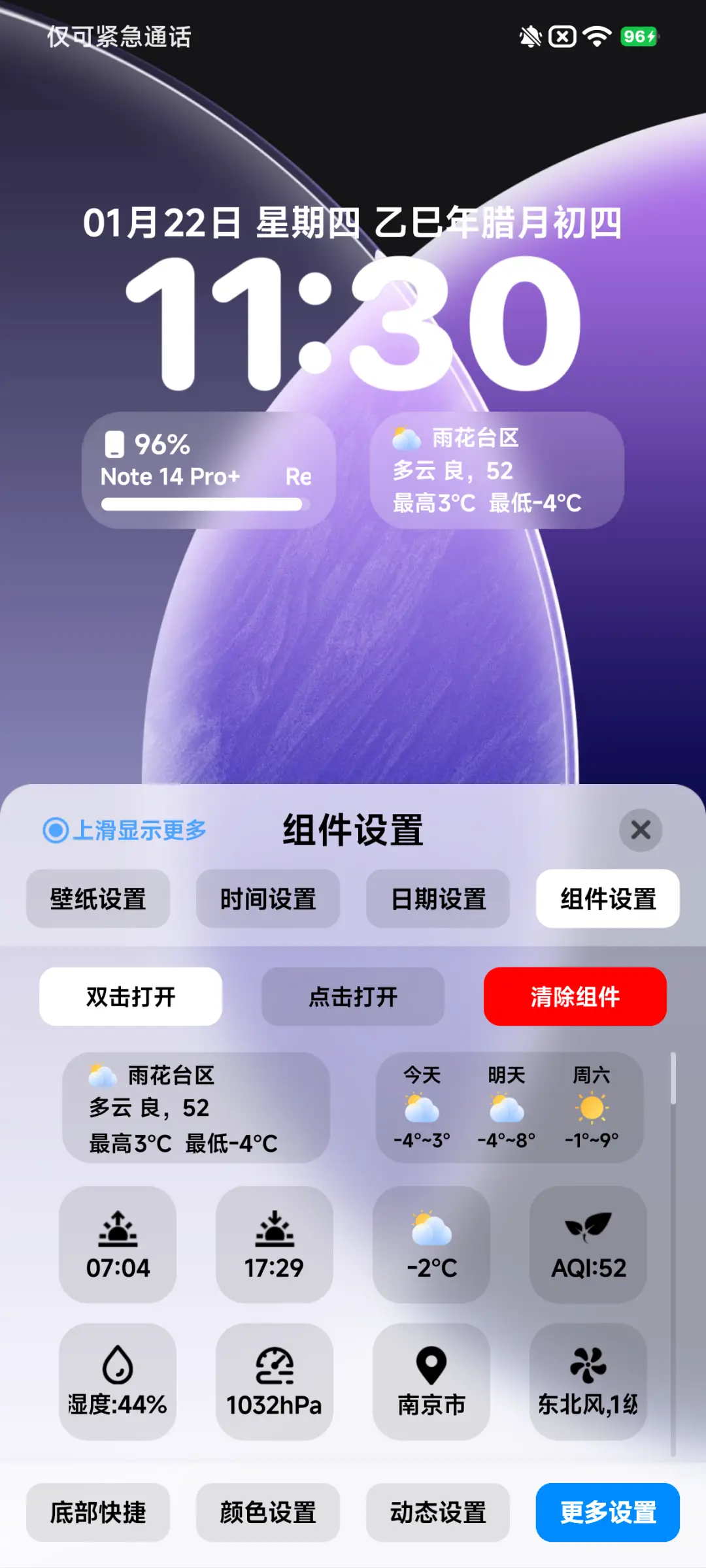Open 底部快捷 bottom shortcuts settings
The width and height of the screenshot is (706, 1568).
coord(98,1513)
